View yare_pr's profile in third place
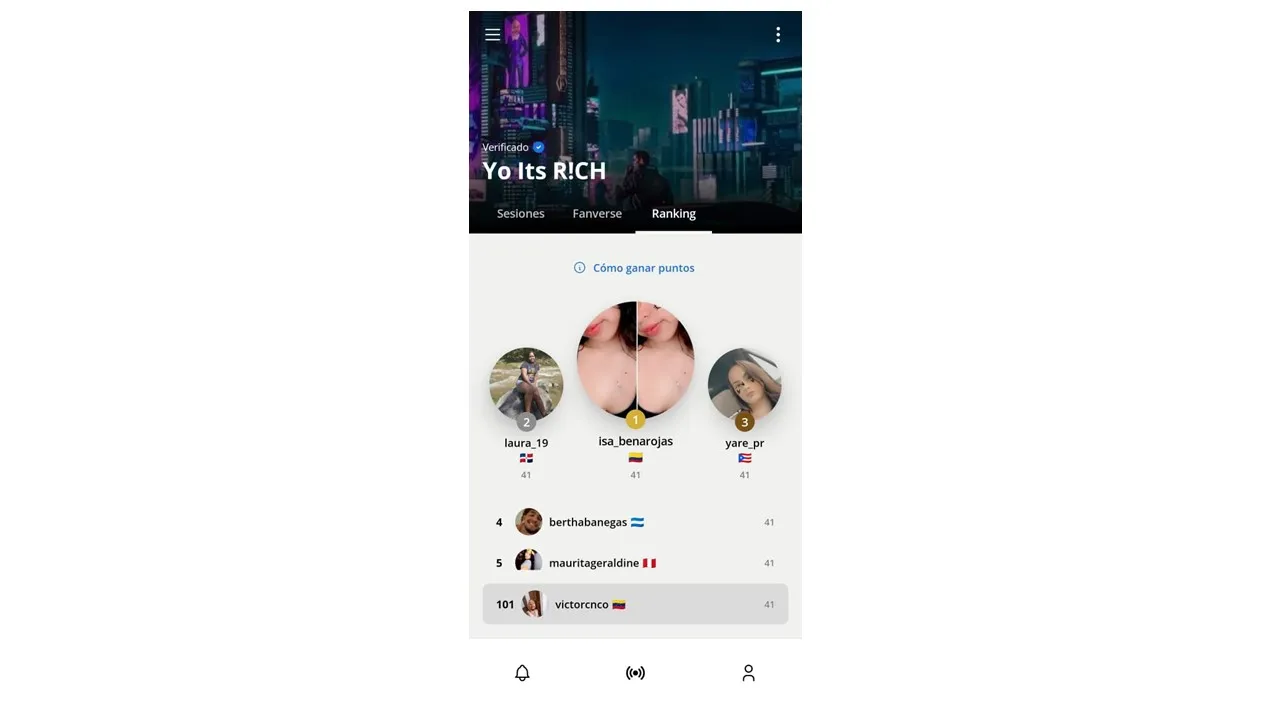This screenshot has height=720, width=1280. [x=744, y=385]
